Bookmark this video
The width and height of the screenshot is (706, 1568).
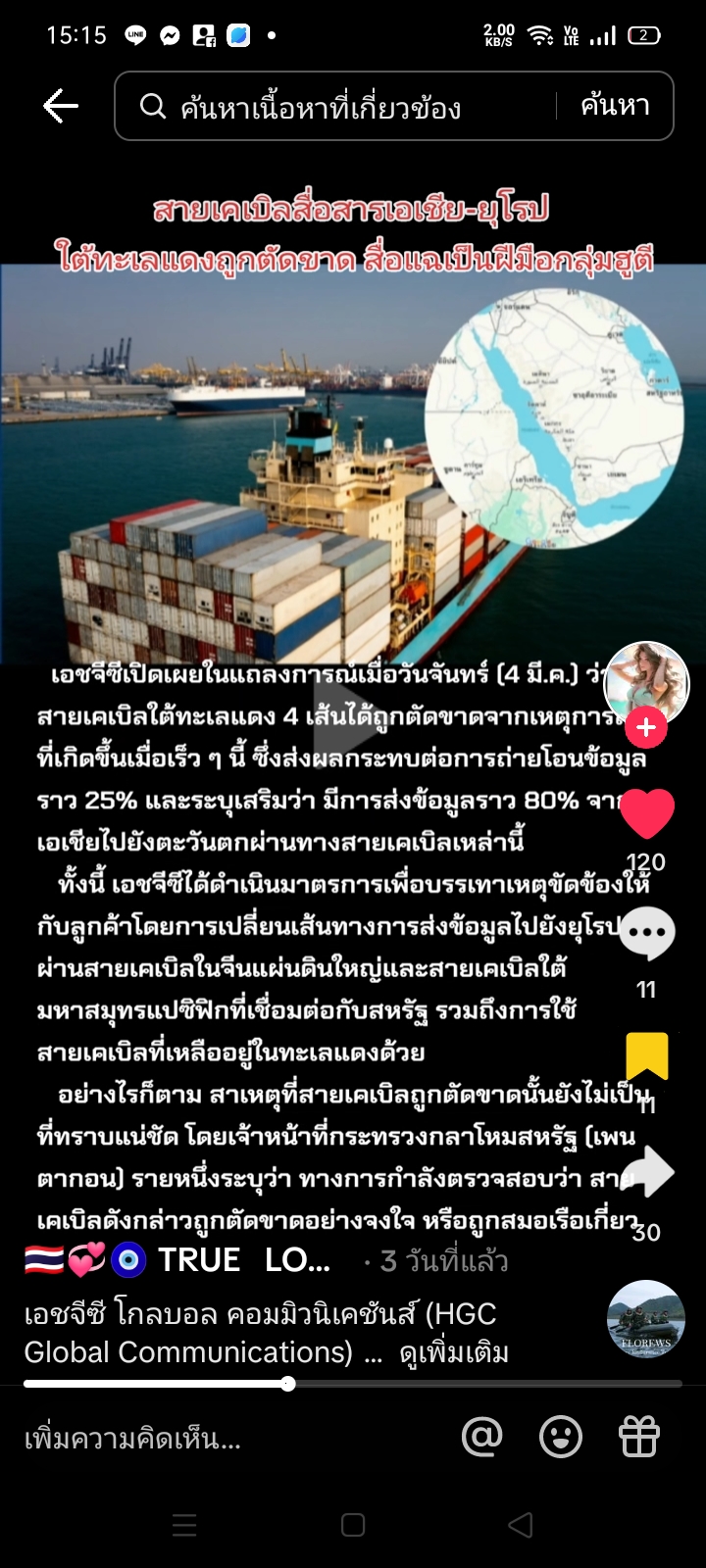coord(647,1056)
